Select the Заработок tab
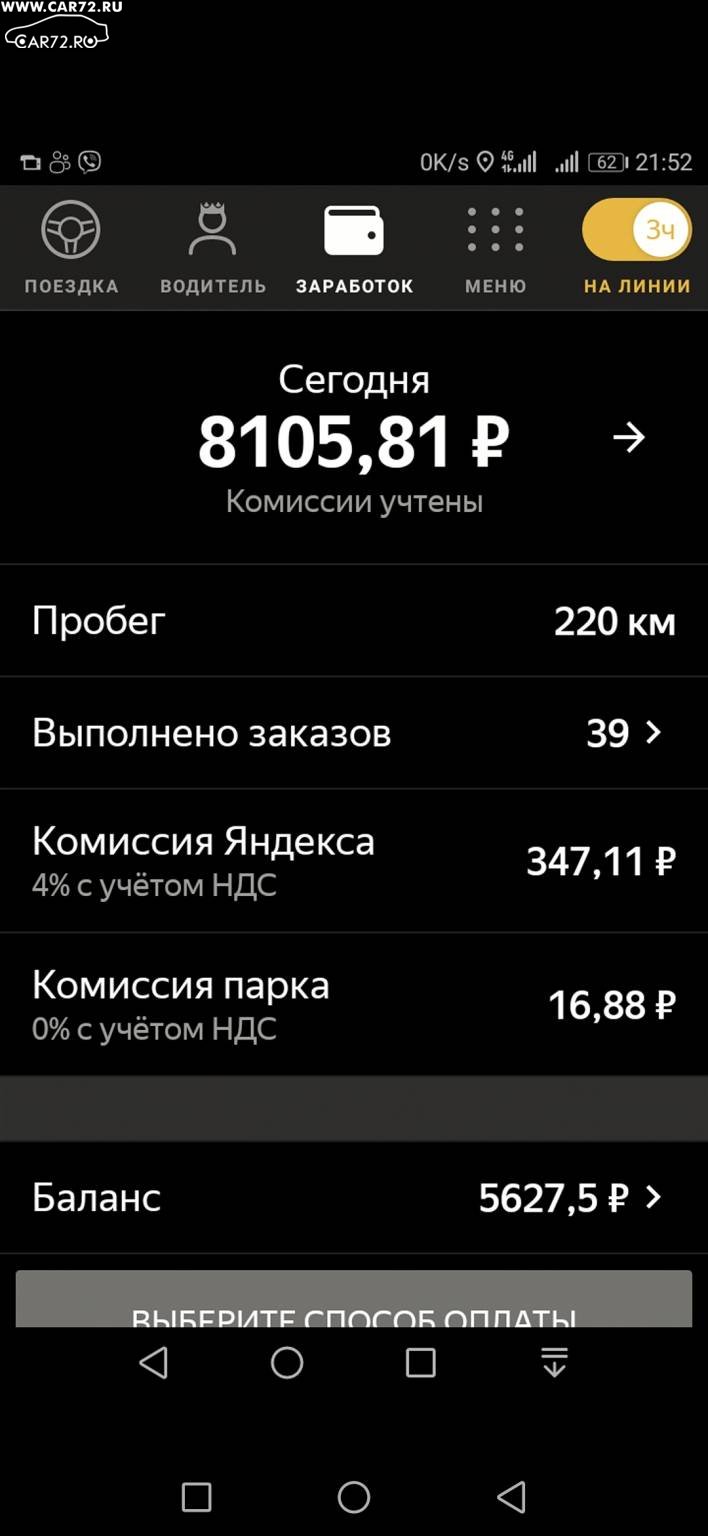708x1536 pixels. point(354,248)
